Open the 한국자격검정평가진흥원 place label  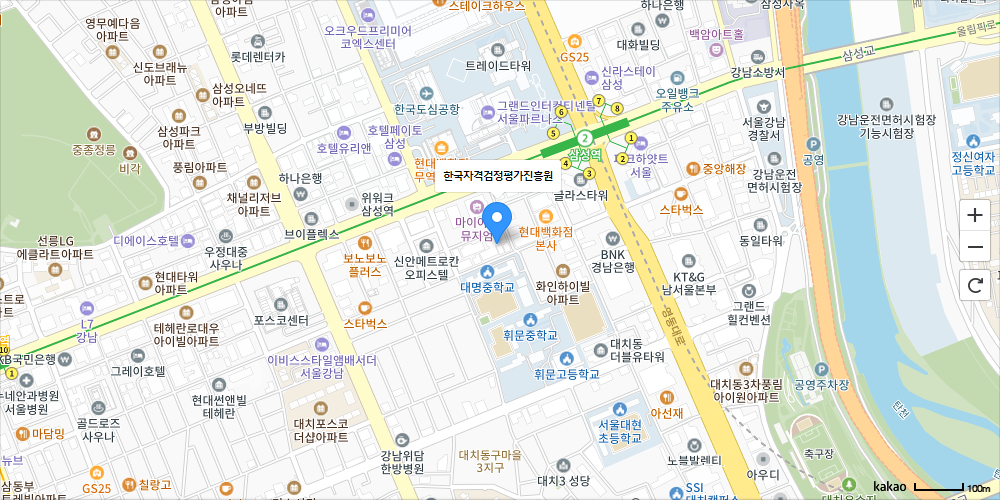[x=497, y=175]
